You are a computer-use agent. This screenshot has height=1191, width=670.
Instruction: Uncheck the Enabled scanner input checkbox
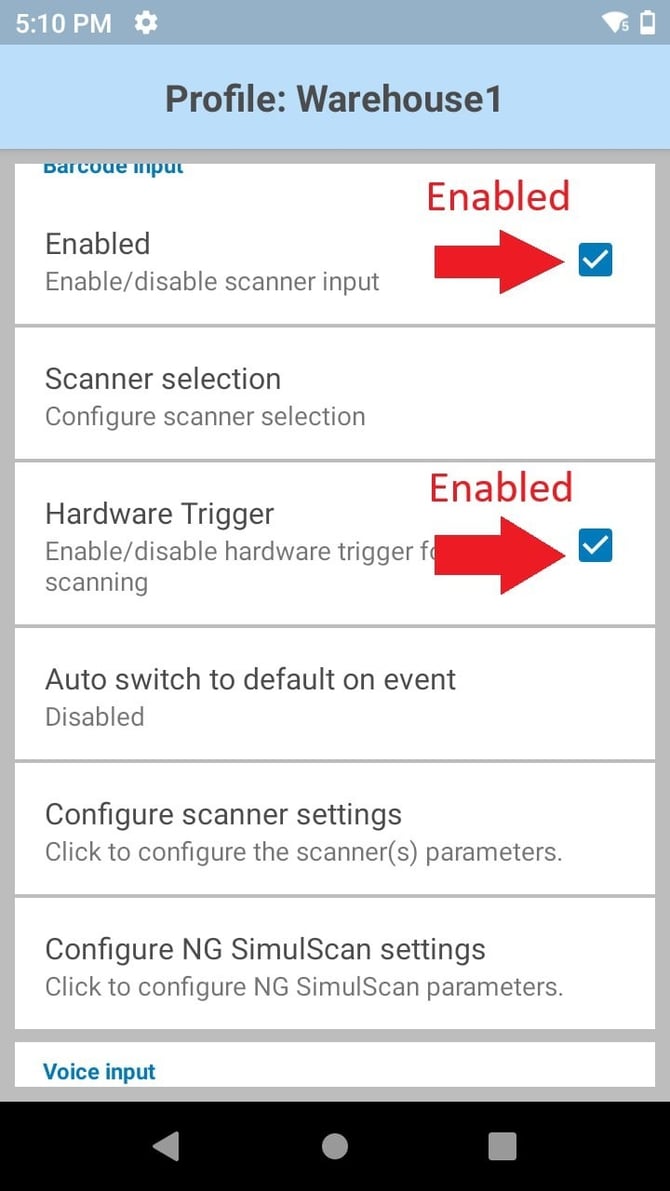click(x=595, y=260)
